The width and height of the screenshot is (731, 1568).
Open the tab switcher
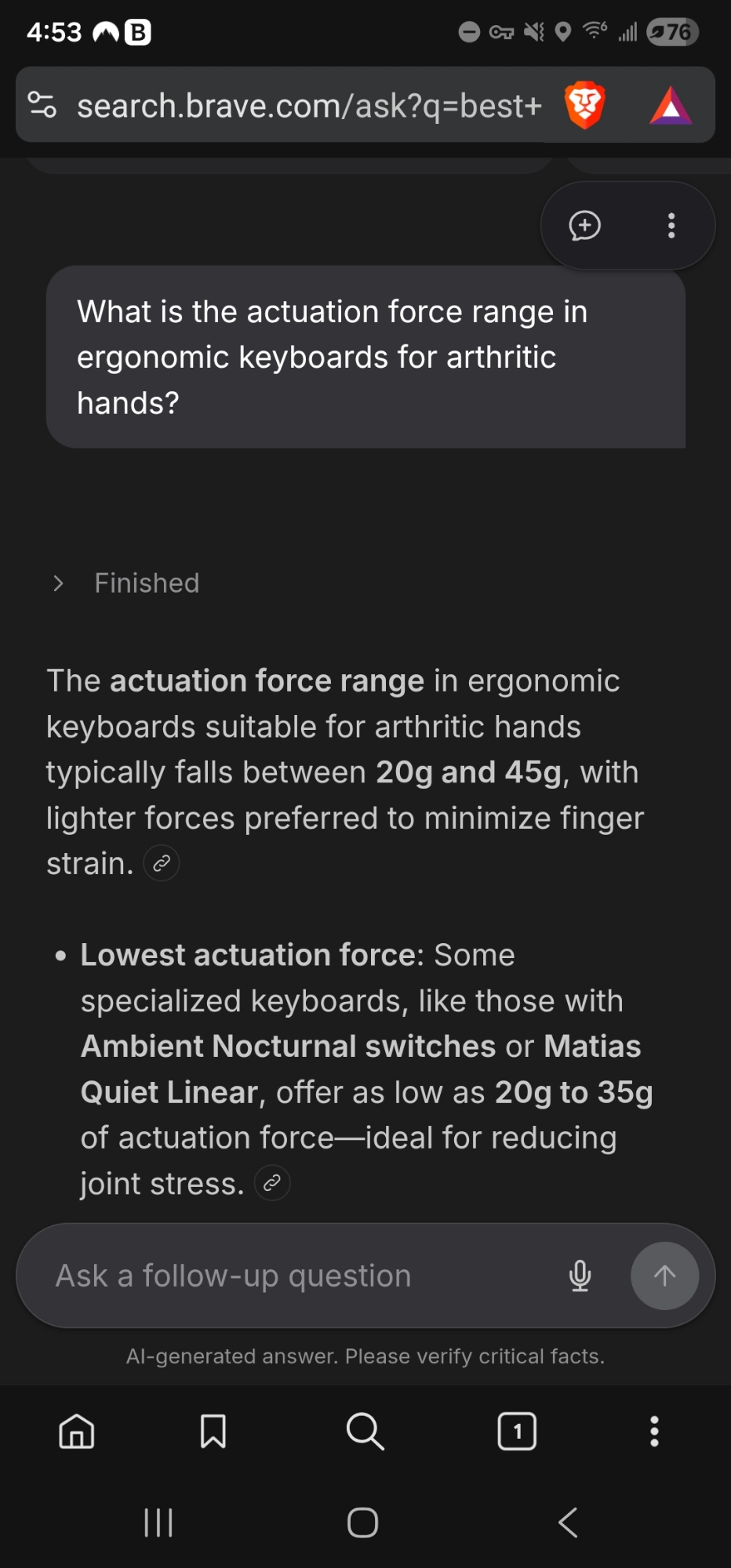click(517, 1431)
